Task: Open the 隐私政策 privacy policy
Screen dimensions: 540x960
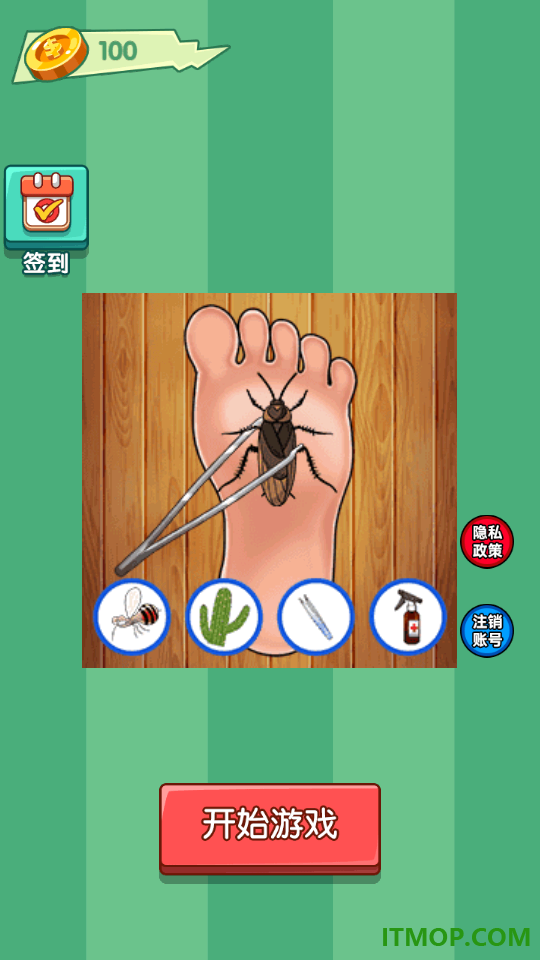Action: tap(487, 541)
